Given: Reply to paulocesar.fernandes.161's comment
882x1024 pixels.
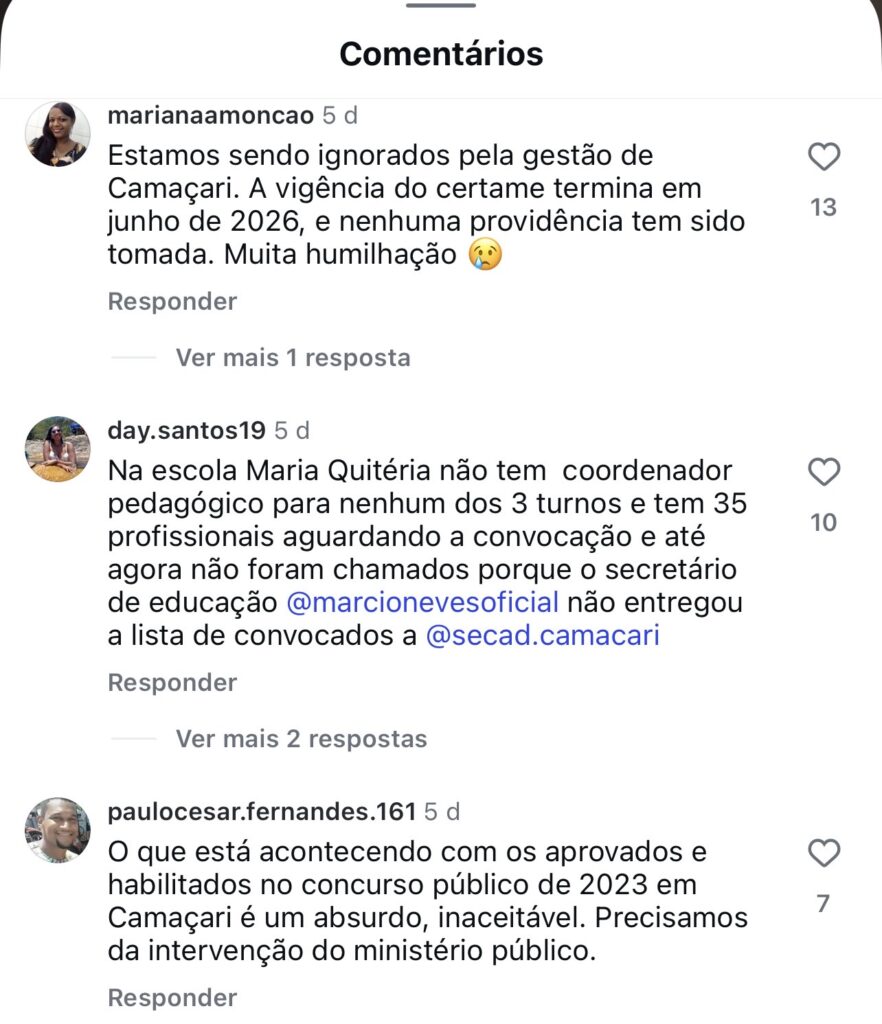Looking at the screenshot, I should 172,998.
